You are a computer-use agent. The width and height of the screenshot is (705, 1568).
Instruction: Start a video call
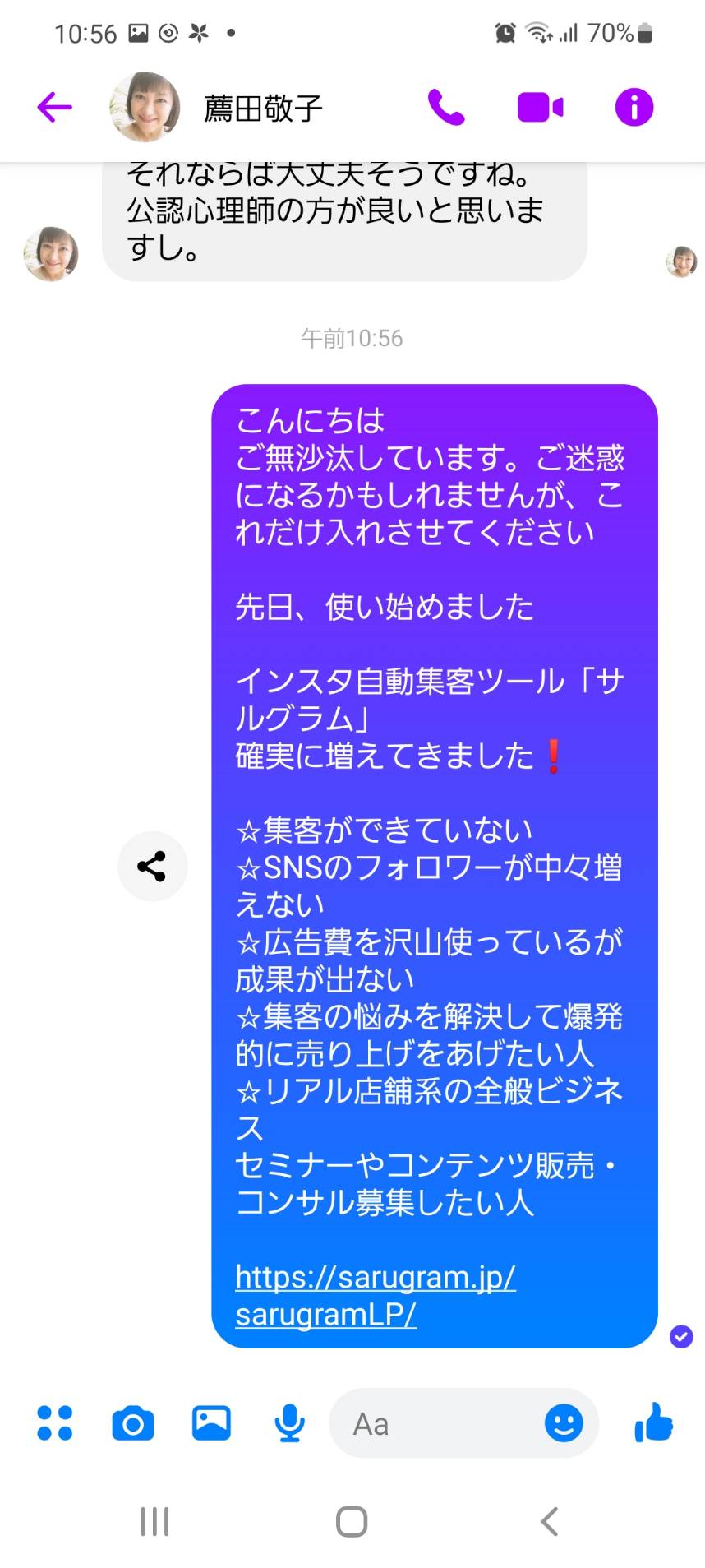click(540, 108)
